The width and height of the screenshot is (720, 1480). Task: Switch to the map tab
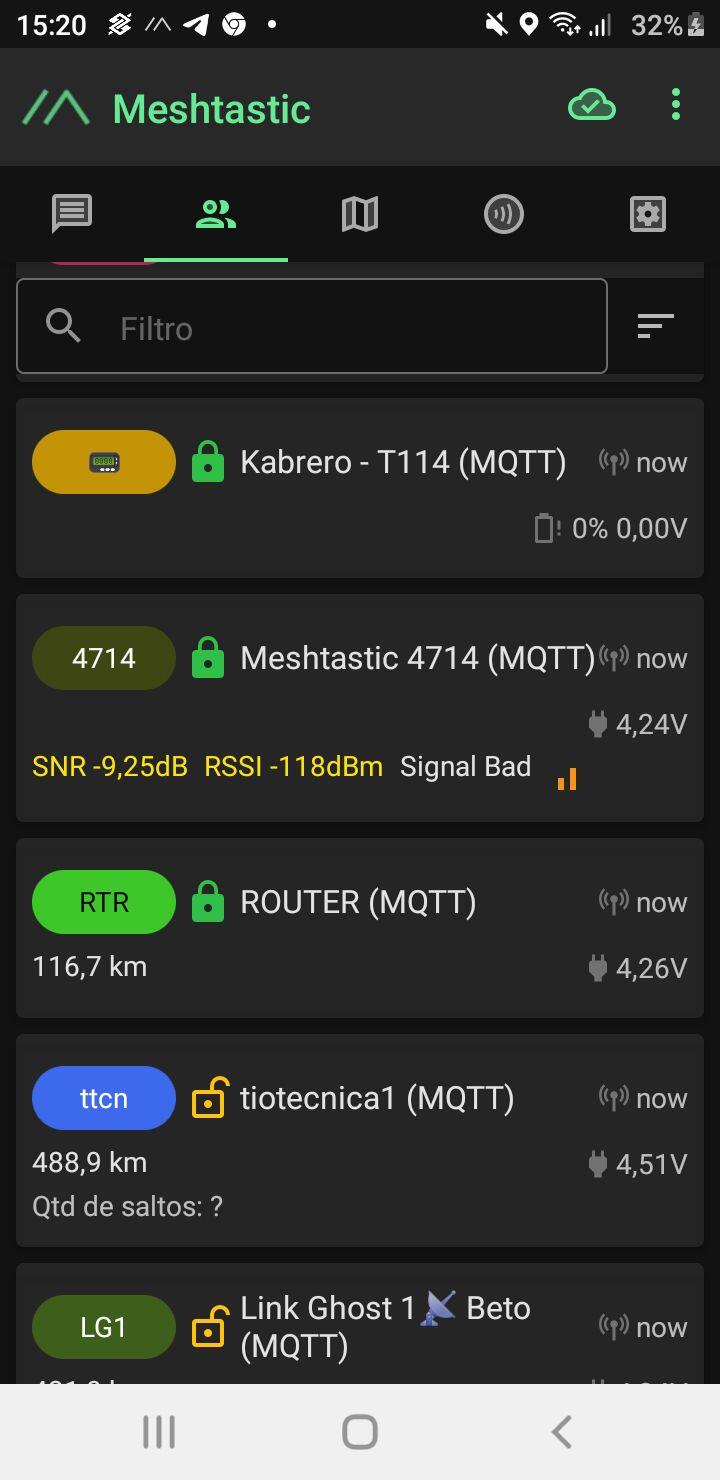pos(360,214)
